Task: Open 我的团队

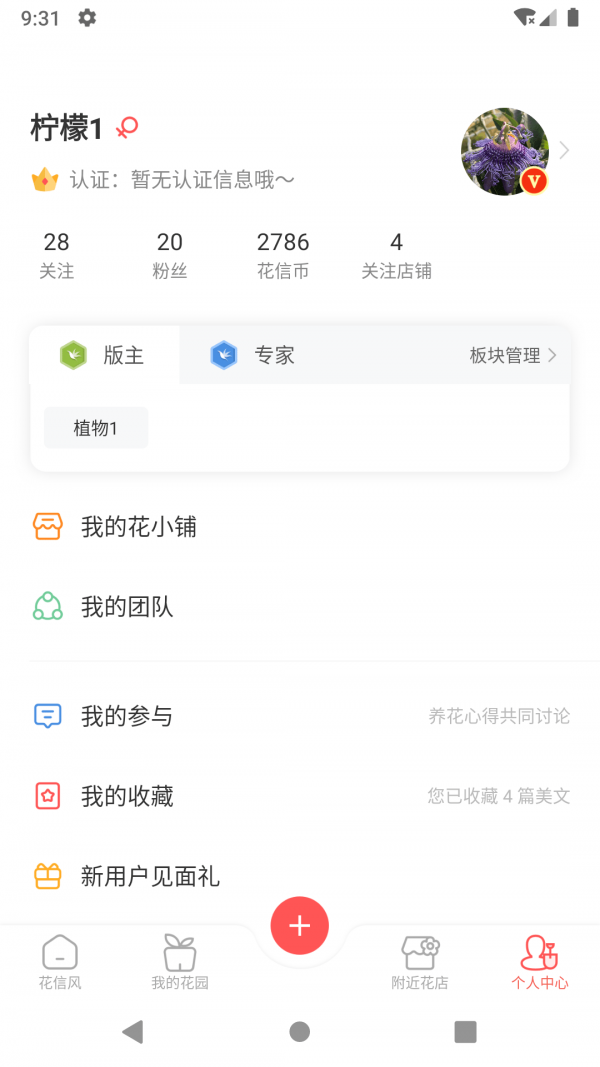Action: tap(127, 607)
